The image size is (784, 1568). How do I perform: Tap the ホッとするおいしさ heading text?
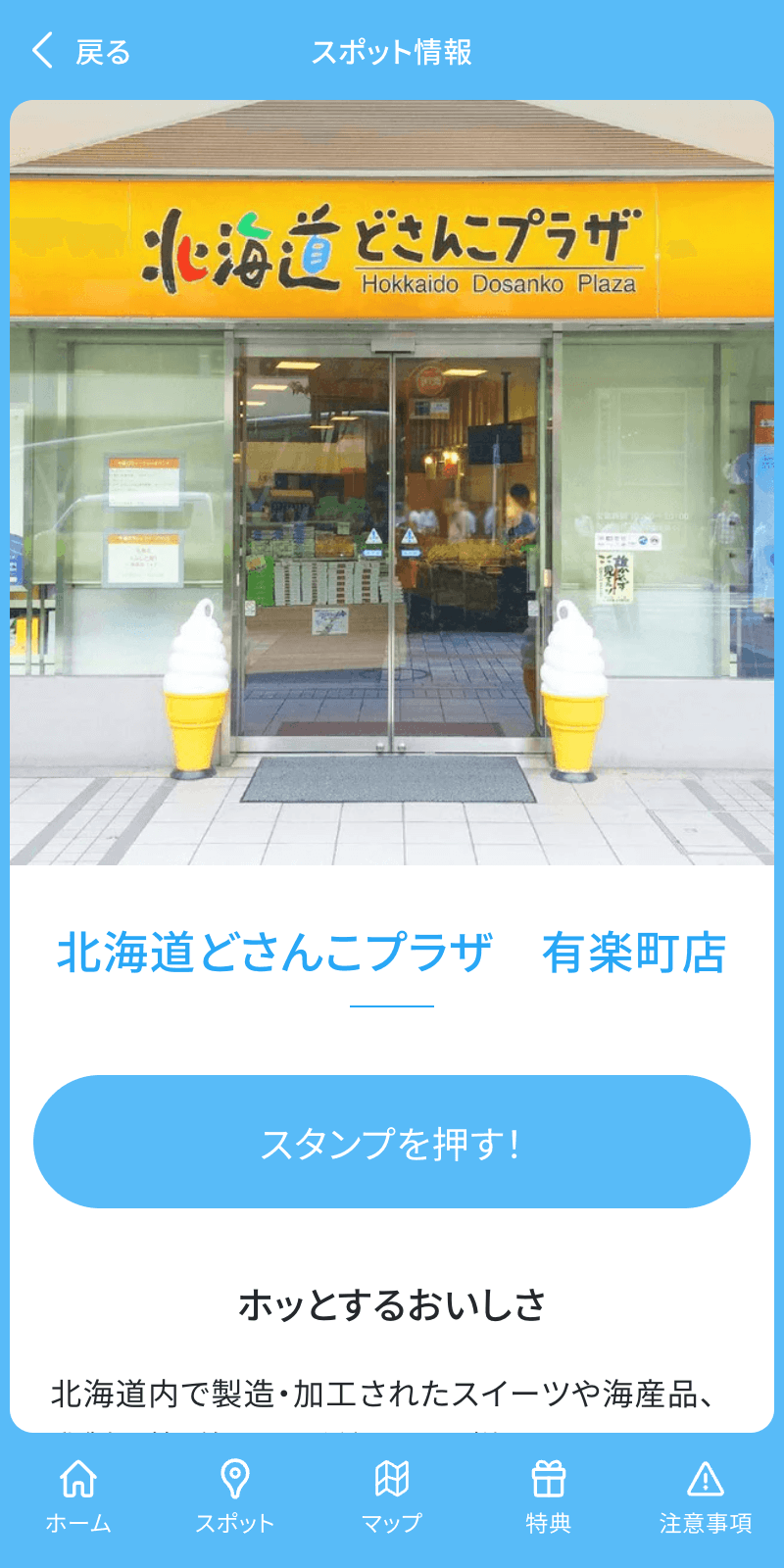[x=392, y=1303]
